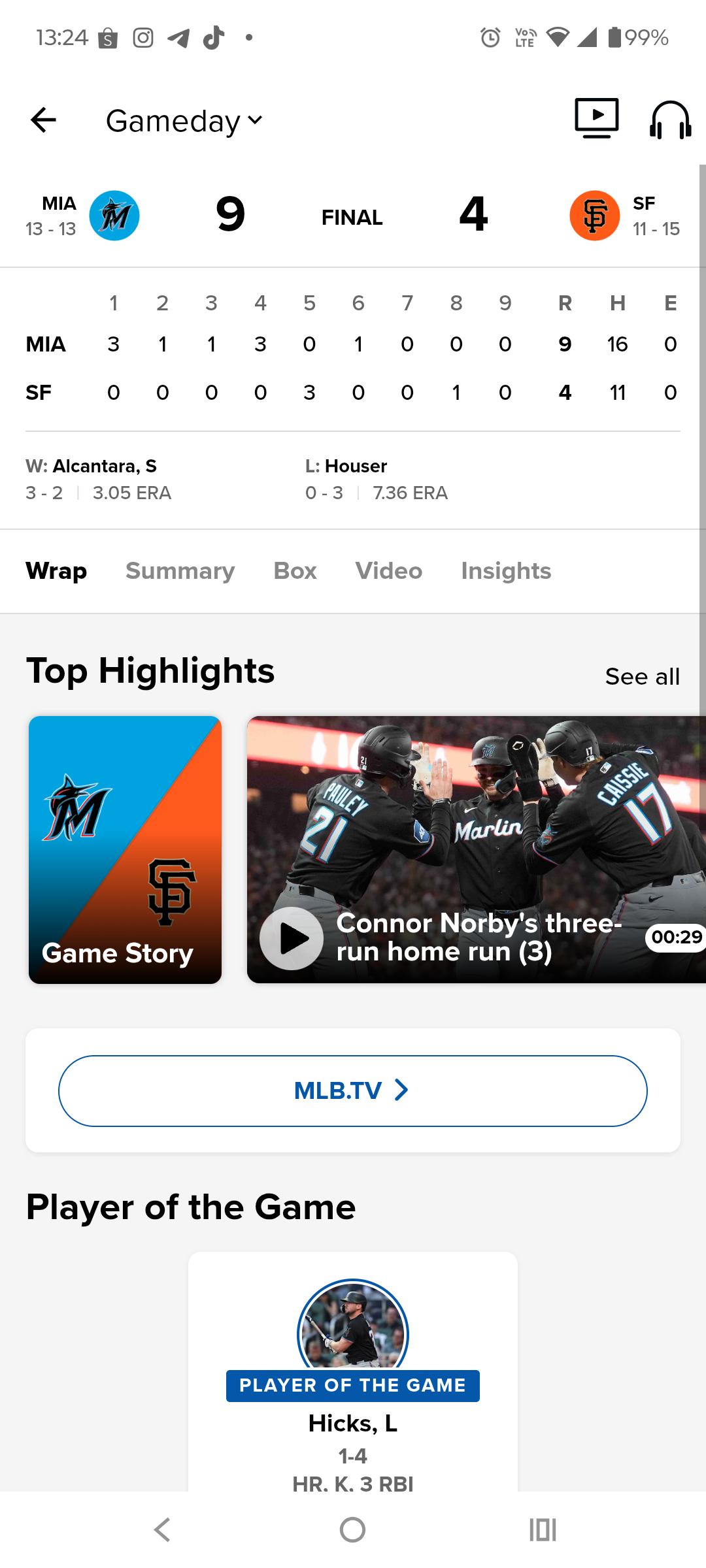Open the Game Story card

click(x=125, y=849)
